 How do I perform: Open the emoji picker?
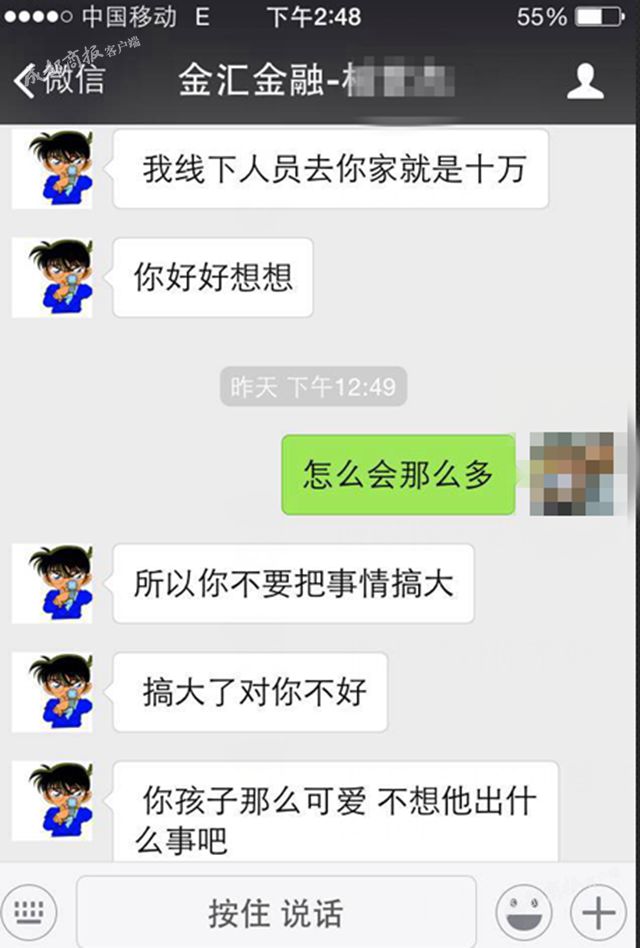pyautogui.click(x=524, y=911)
